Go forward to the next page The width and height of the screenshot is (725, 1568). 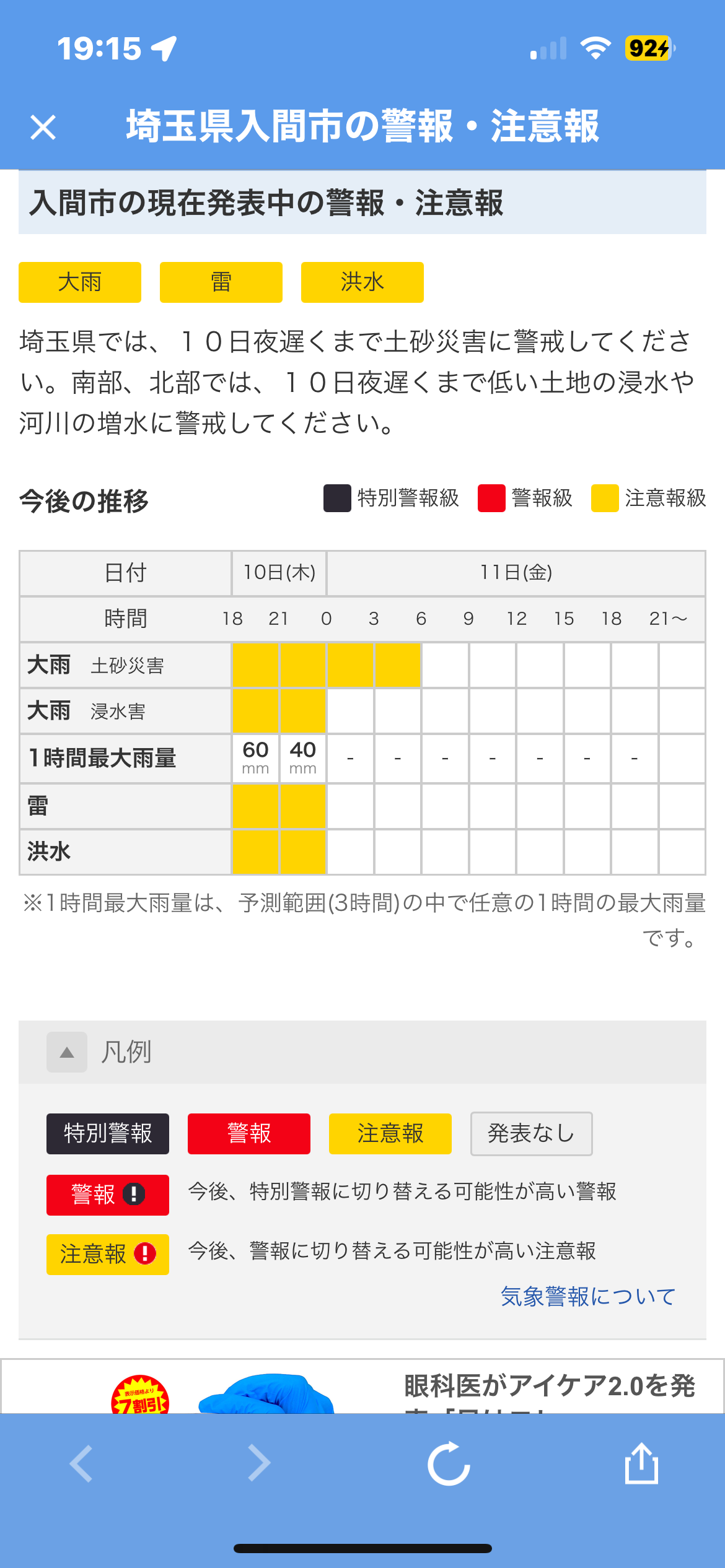259,1463
